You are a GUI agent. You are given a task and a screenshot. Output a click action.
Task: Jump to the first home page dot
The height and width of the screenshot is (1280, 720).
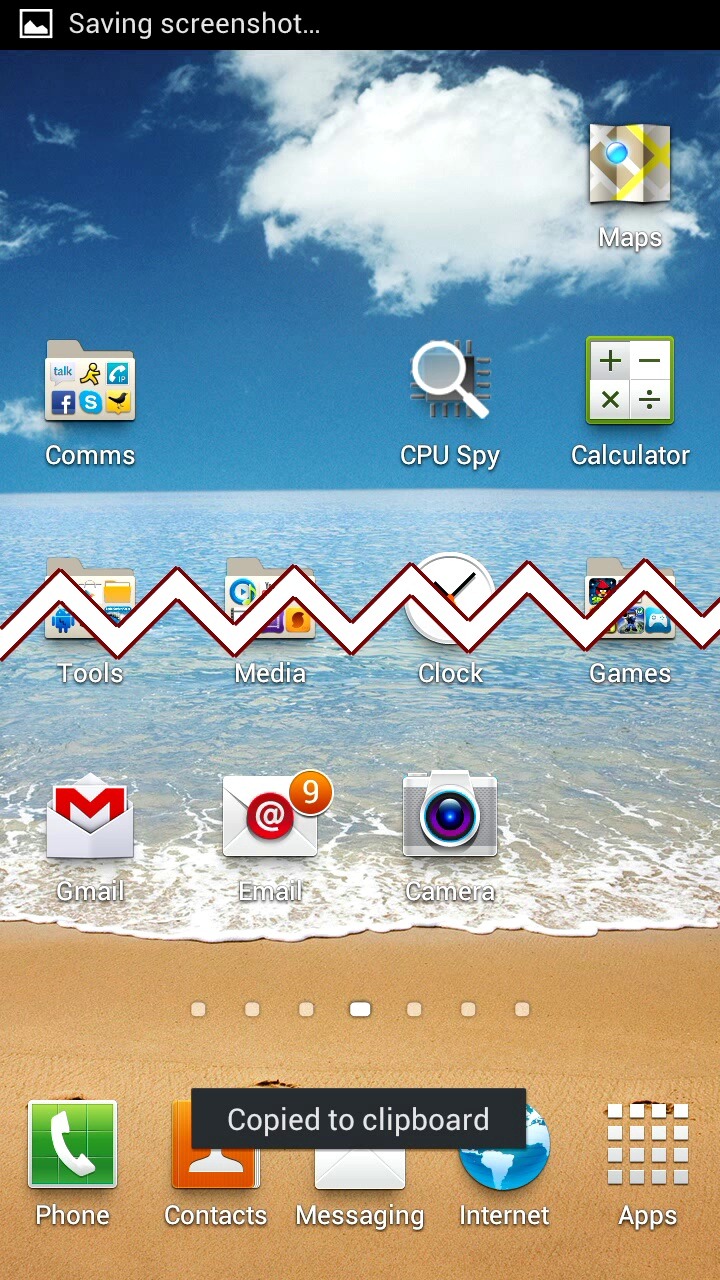(x=198, y=1010)
